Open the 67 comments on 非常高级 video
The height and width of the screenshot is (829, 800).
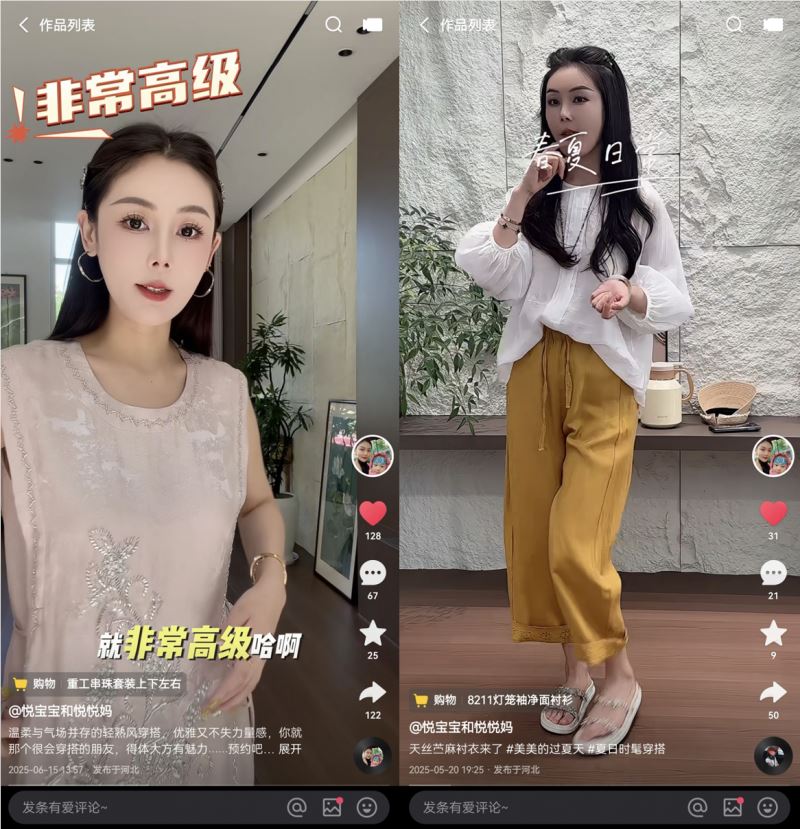pos(372,573)
